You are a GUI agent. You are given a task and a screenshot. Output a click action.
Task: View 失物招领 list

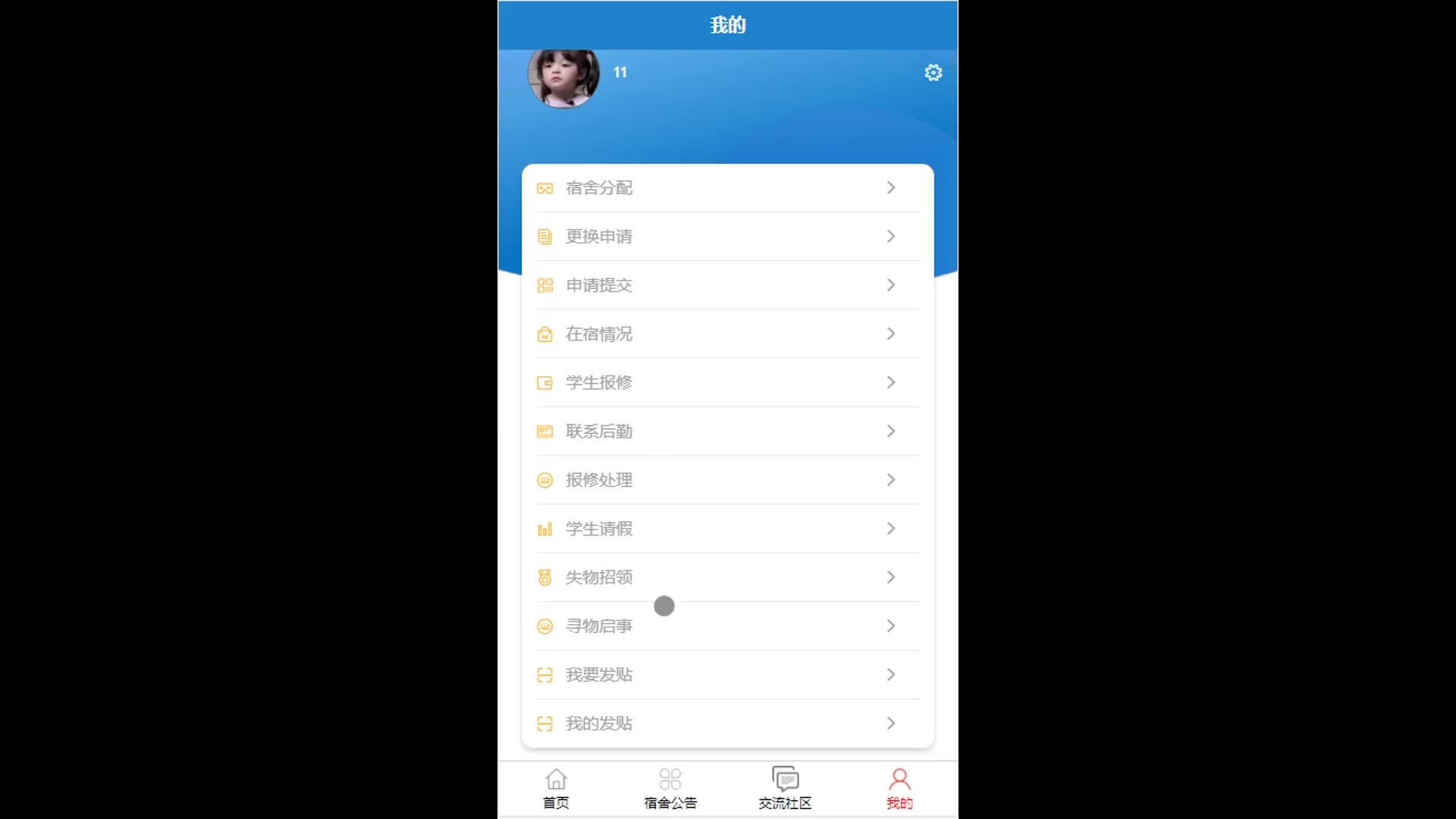click(x=726, y=578)
